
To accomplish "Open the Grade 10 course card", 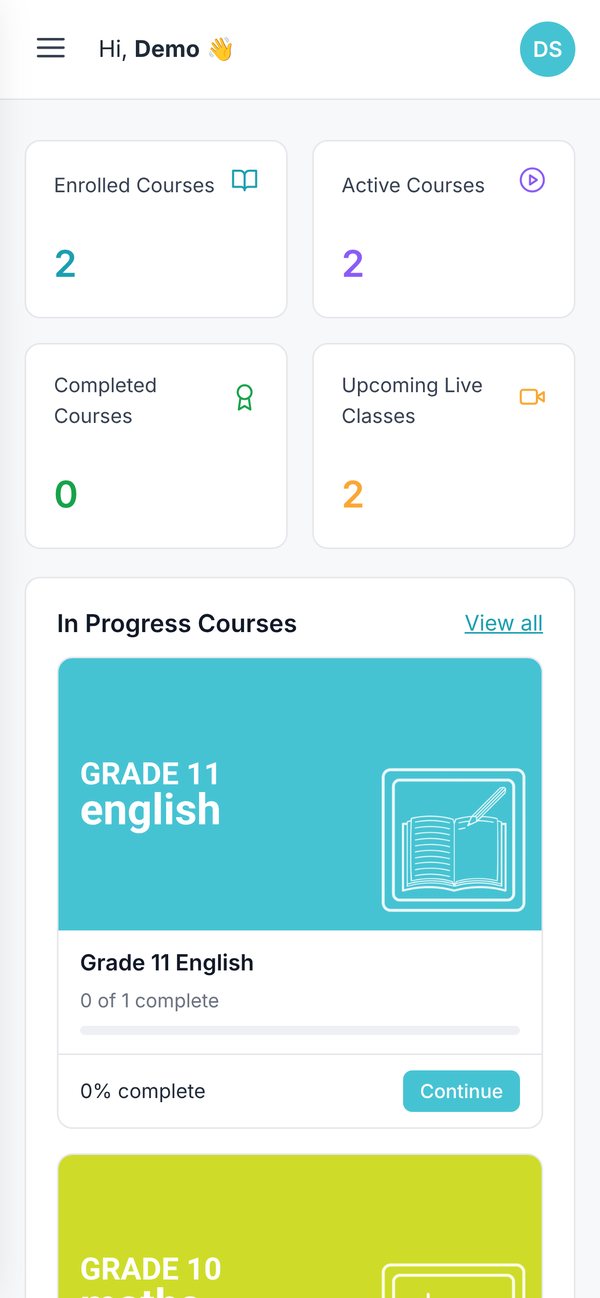I will (x=300, y=1226).
